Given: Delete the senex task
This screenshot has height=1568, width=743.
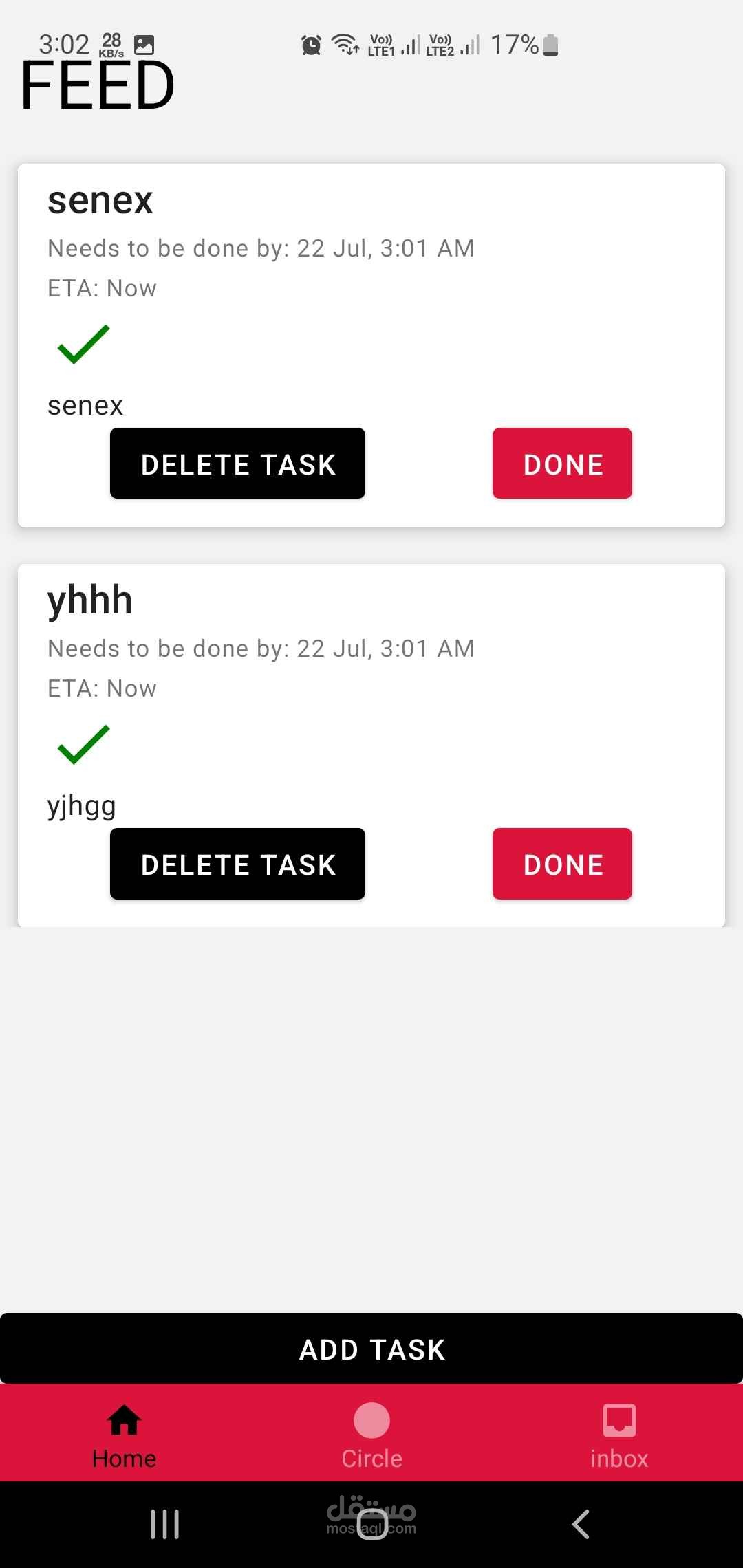Looking at the screenshot, I should (237, 464).
